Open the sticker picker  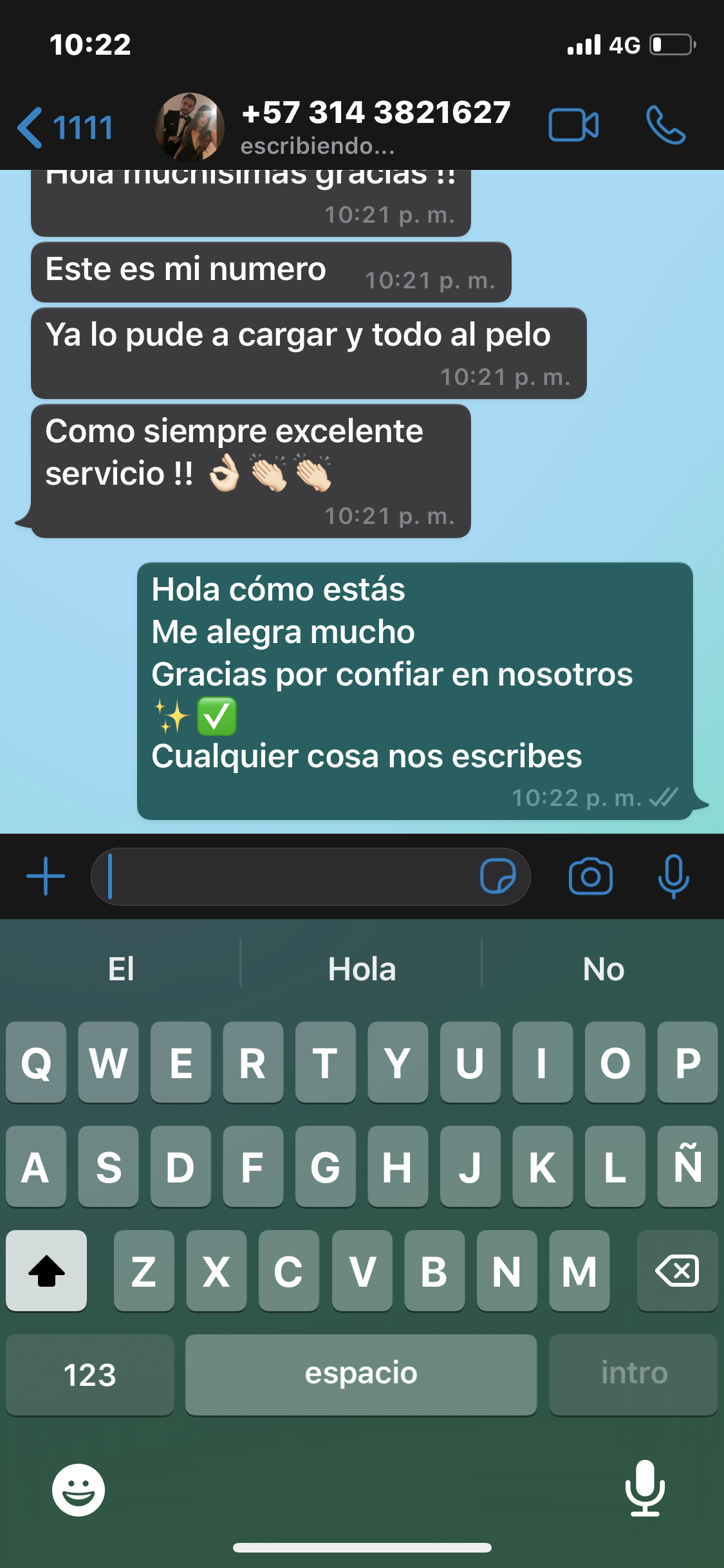coord(498,876)
